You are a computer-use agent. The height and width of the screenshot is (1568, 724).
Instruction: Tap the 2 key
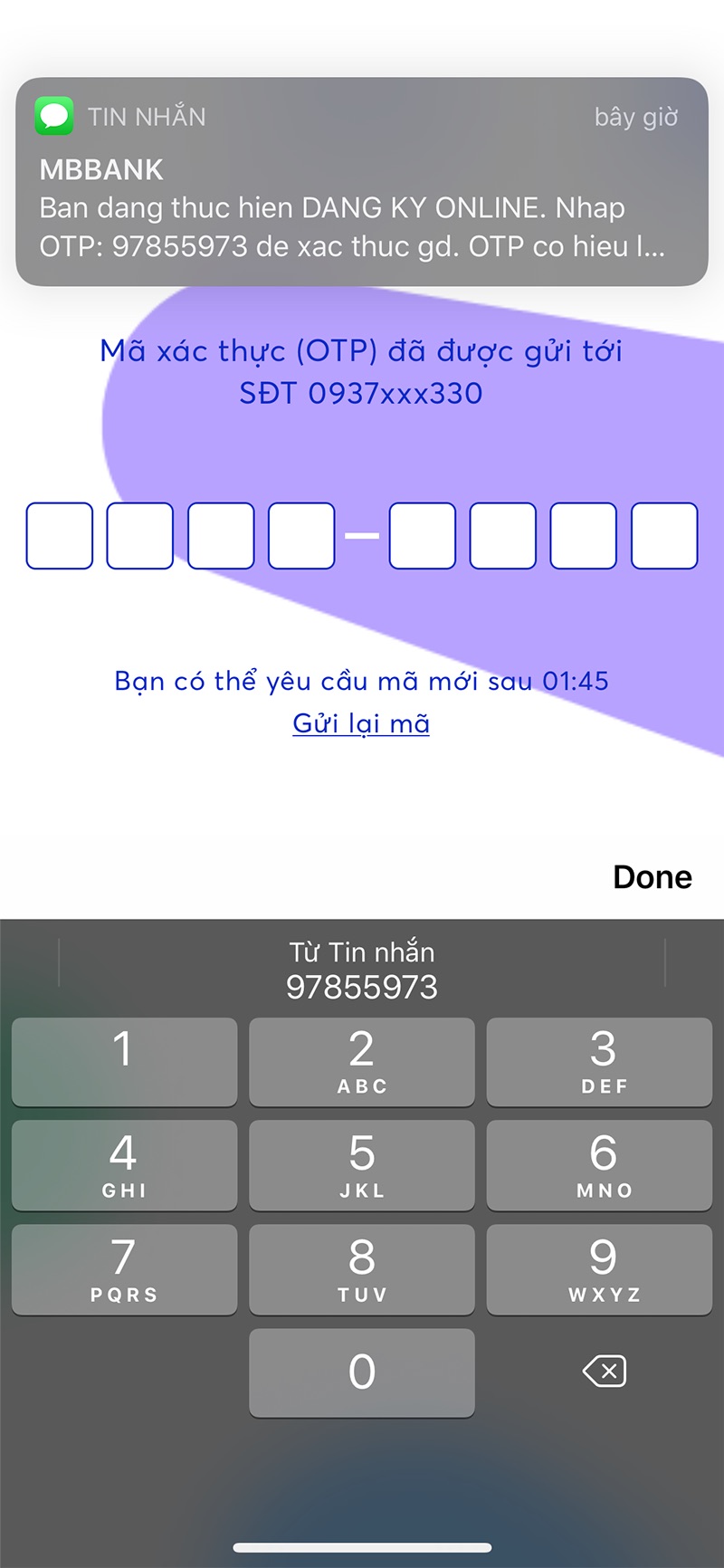pos(362,1061)
